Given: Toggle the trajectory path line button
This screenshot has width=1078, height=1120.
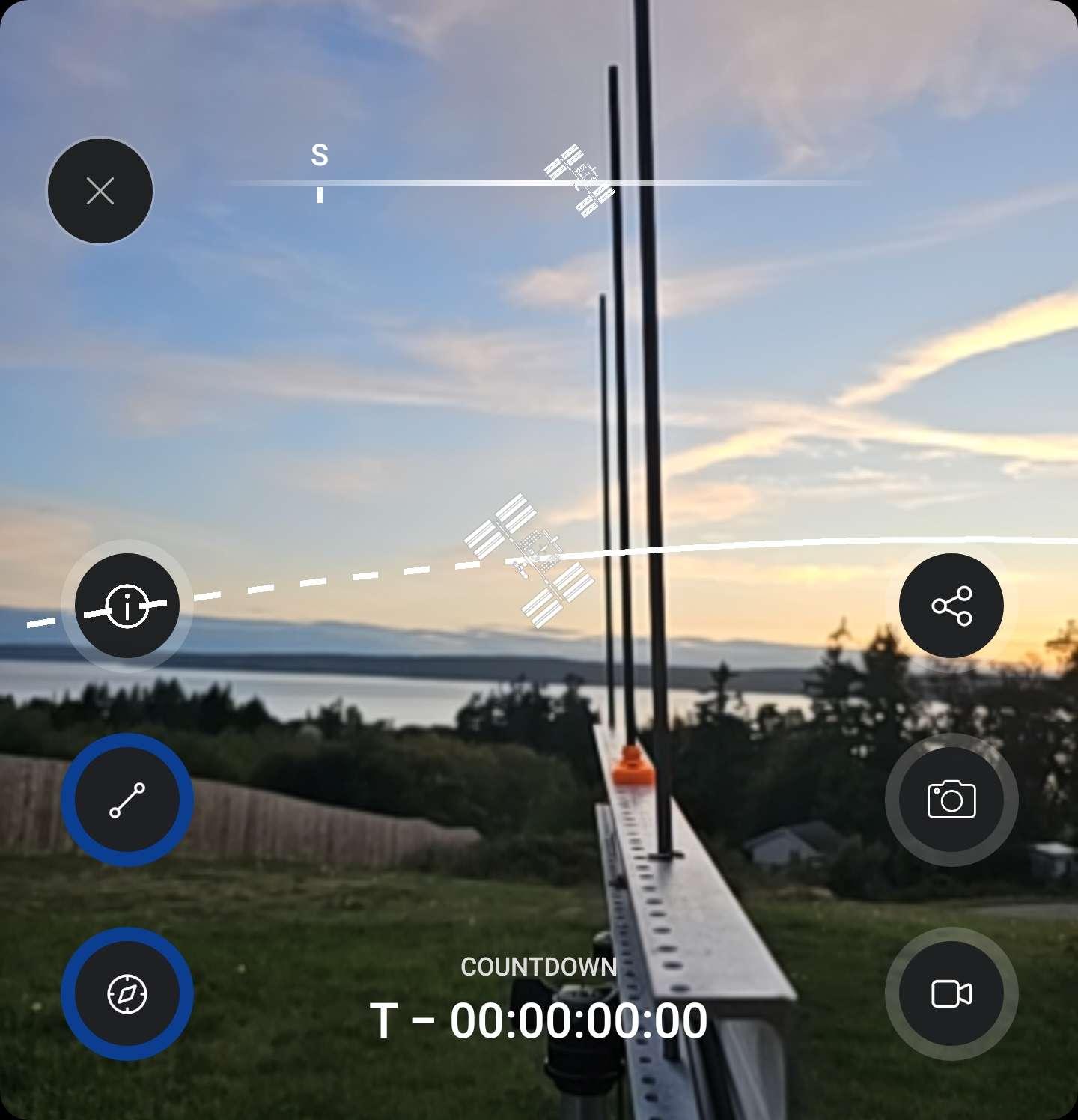Looking at the screenshot, I should click(x=127, y=800).
